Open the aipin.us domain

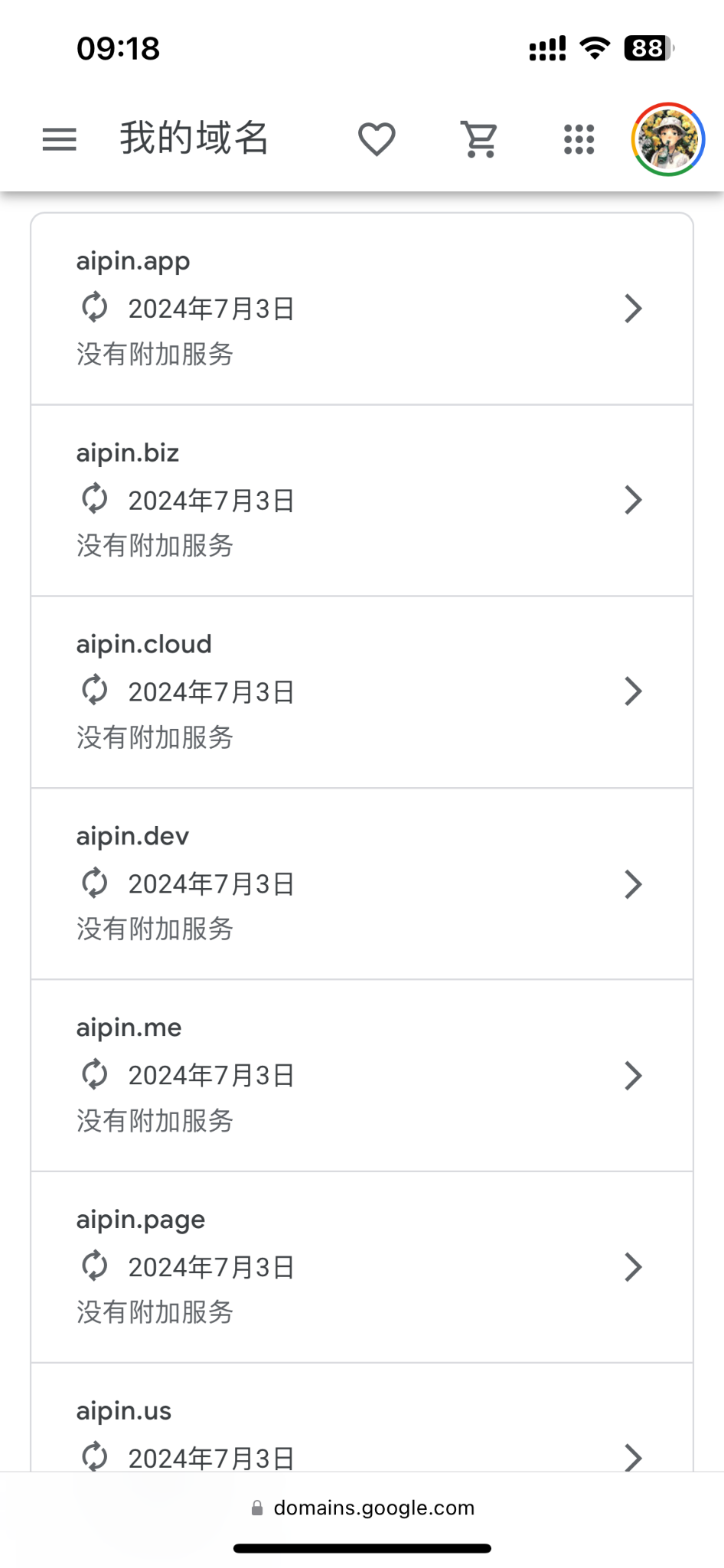point(361,1433)
